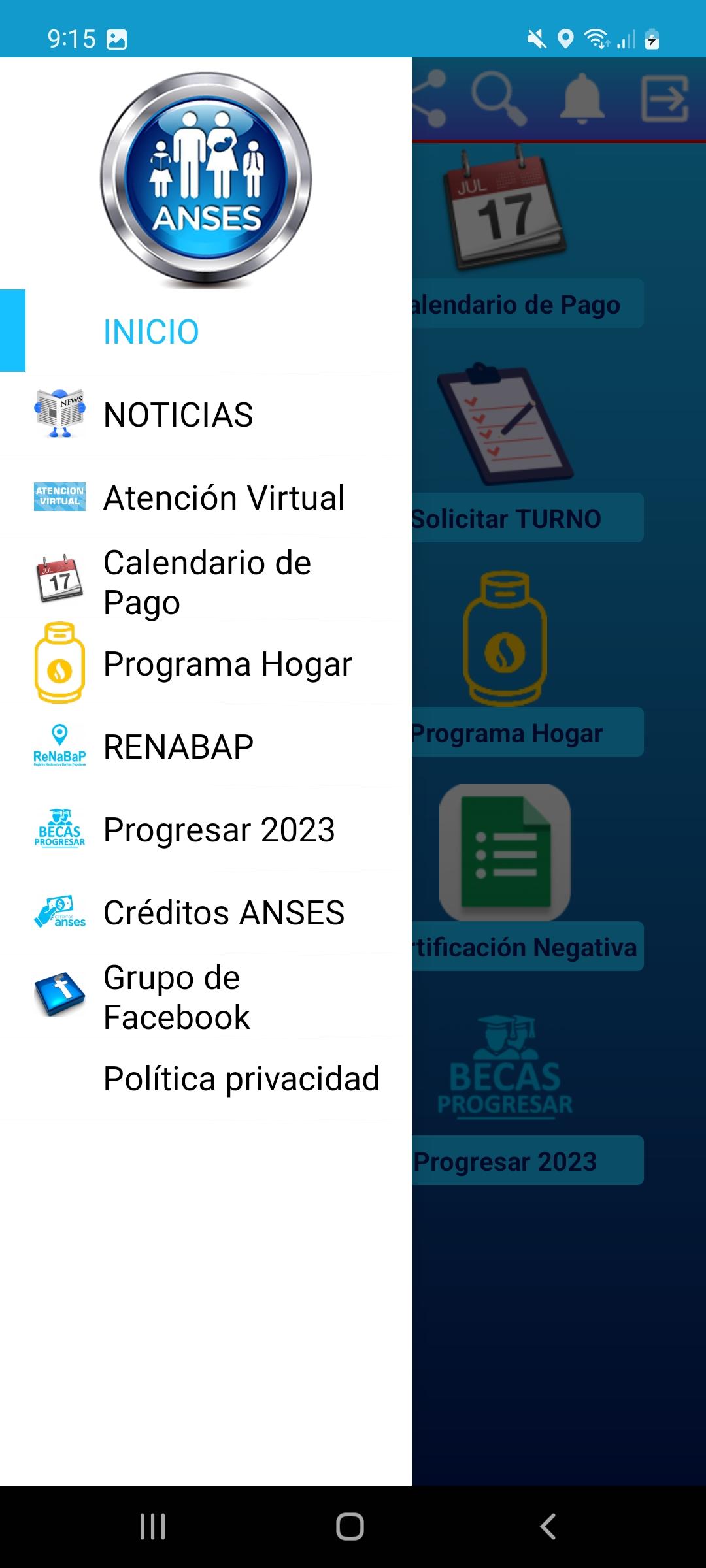706x1568 pixels.
Task: Tap the search magnifier icon
Action: (x=499, y=99)
